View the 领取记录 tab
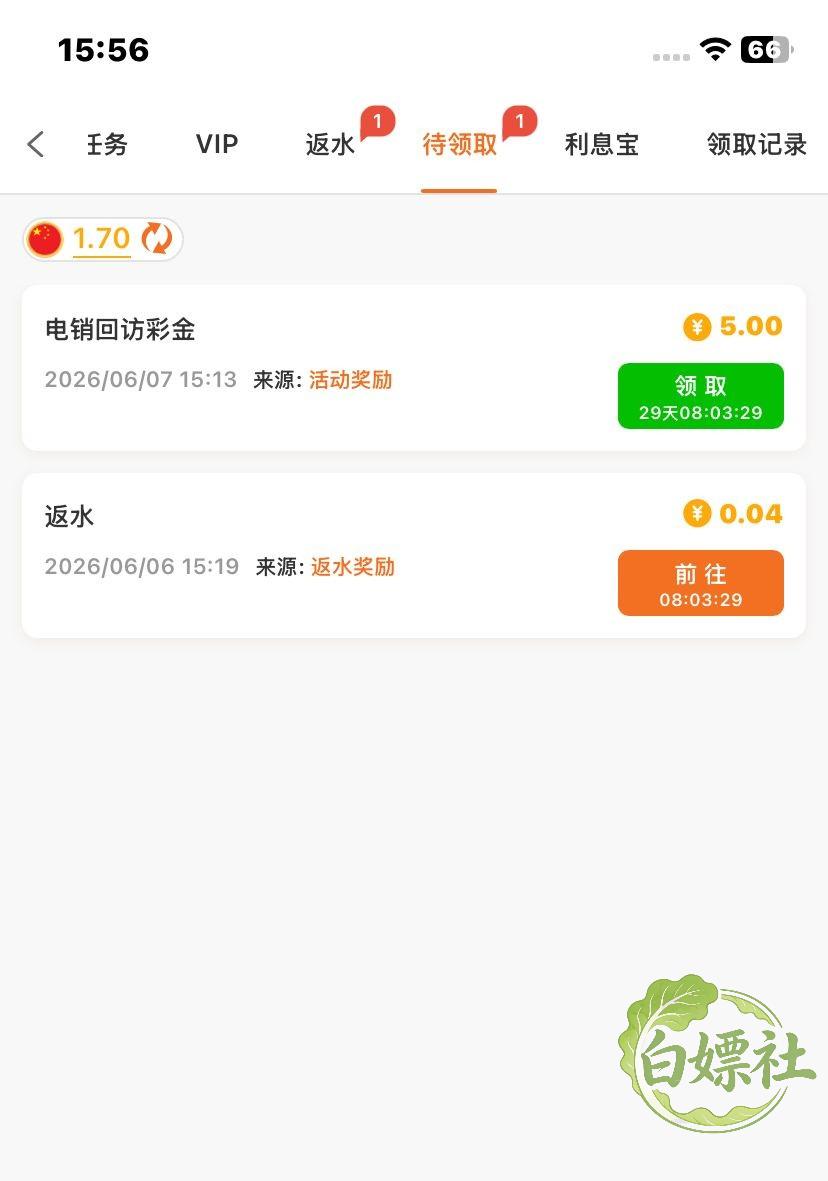Viewport: 828px width, 1181px height. [x=756, y=144]
